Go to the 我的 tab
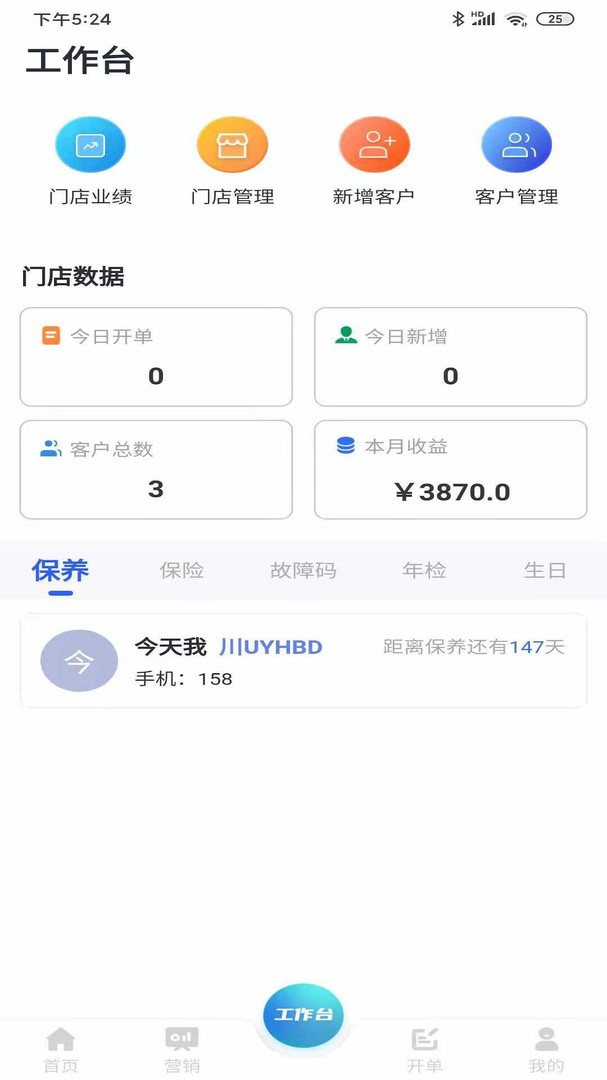Screen dimensions: 607x1080 [x=546, y=1049]
